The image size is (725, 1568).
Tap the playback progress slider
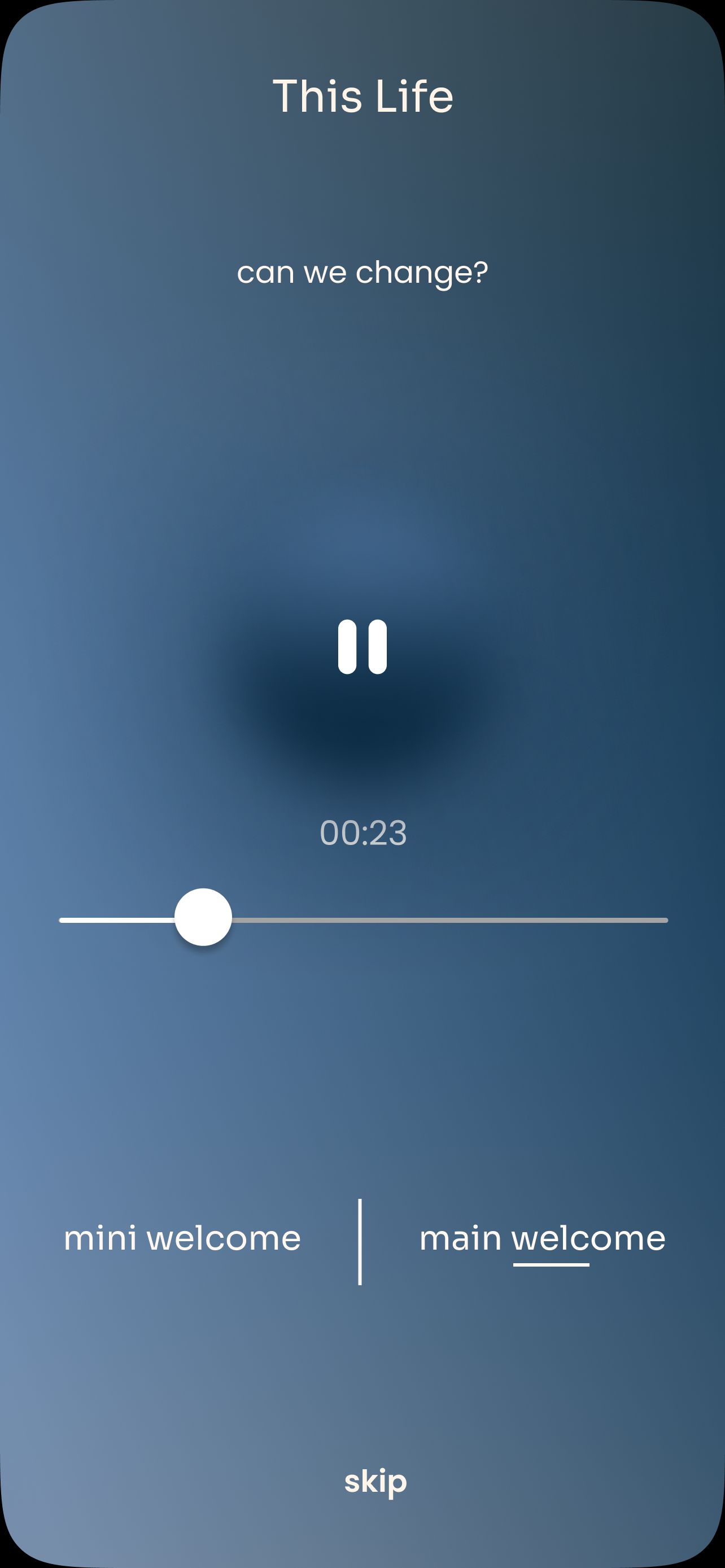tap(364, 919)
